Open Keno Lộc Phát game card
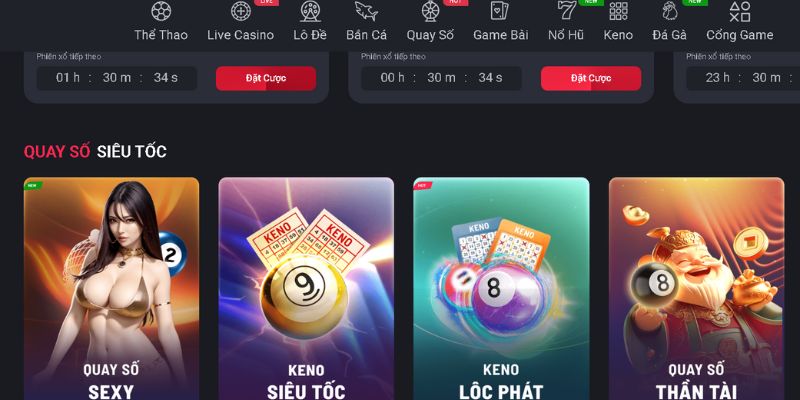The height and width of the screenshot is (400, 800). (x=501, y=290)
